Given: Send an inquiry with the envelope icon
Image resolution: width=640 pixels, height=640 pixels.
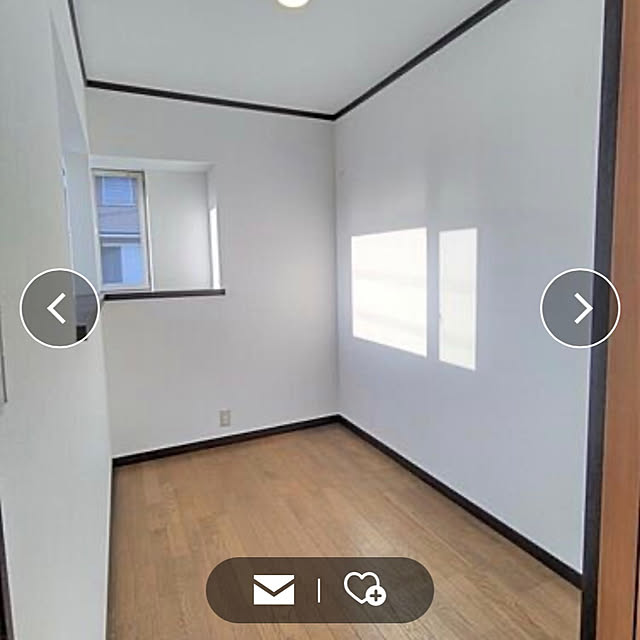Looking at the screenshot, I should click(273, 590).
